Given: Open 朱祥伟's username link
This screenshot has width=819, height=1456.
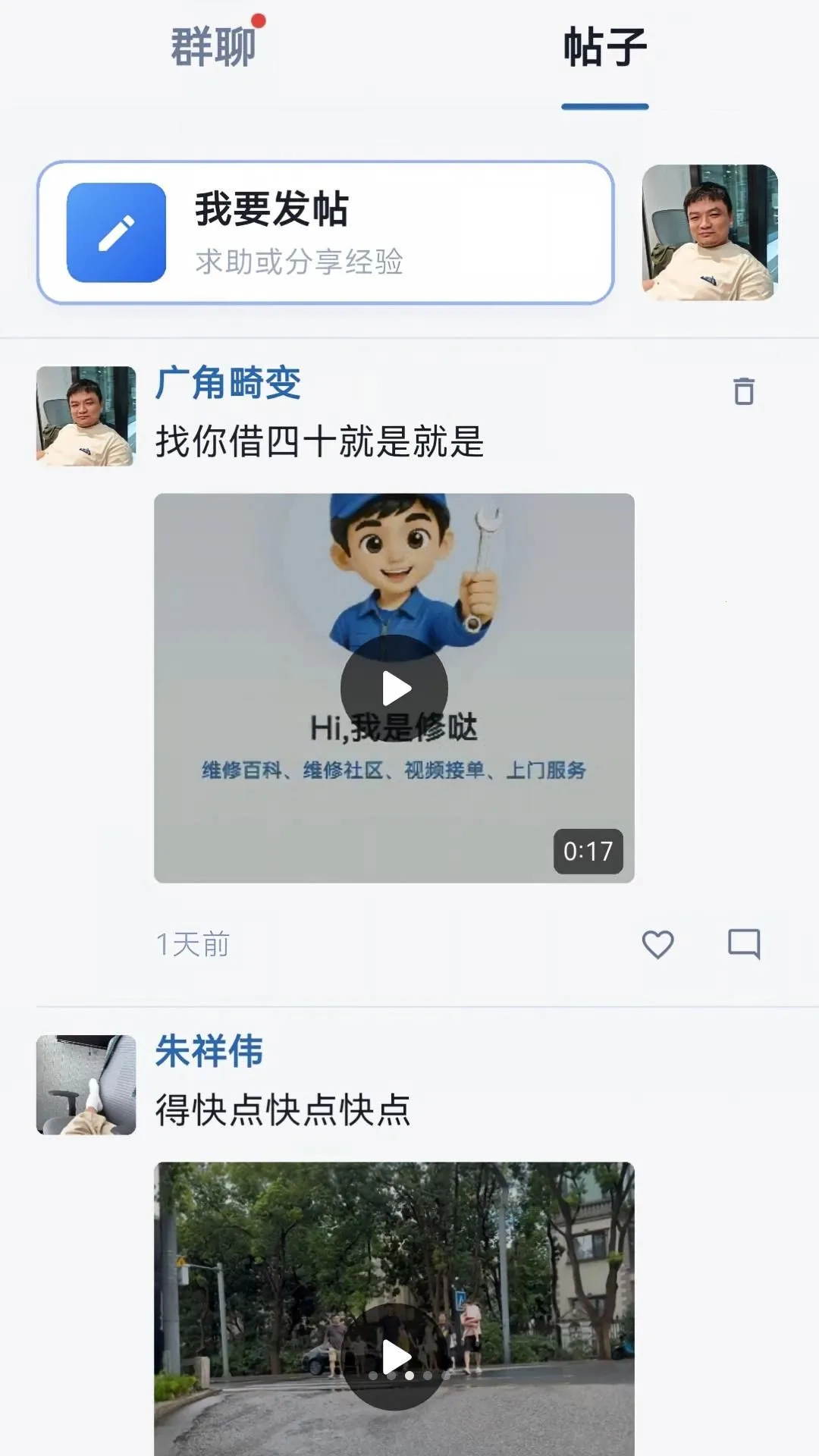Looking at the screenshot, I should pos(209,1051).
